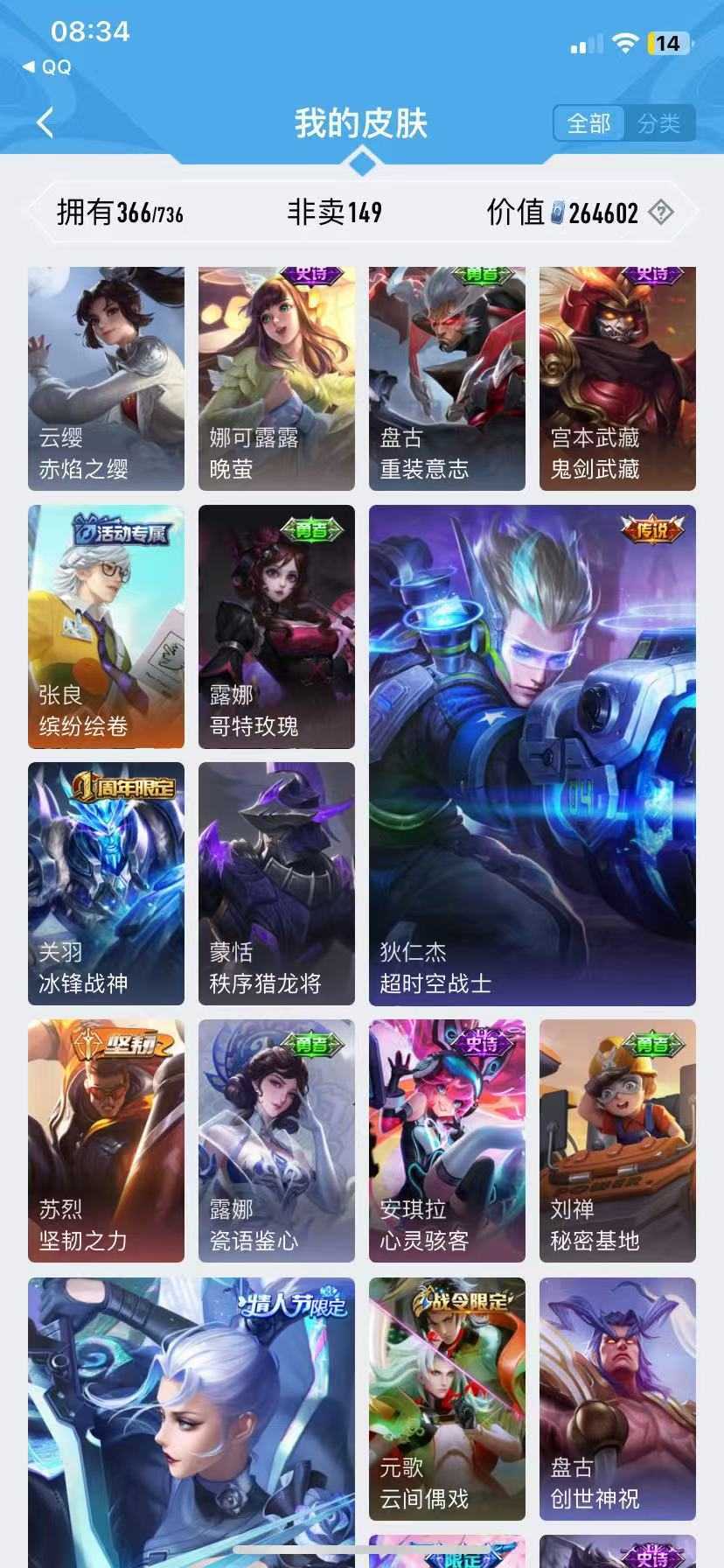View 娜可露露 晚萤 skin
The image size is (724, 1568).
[x=276, y=378]
